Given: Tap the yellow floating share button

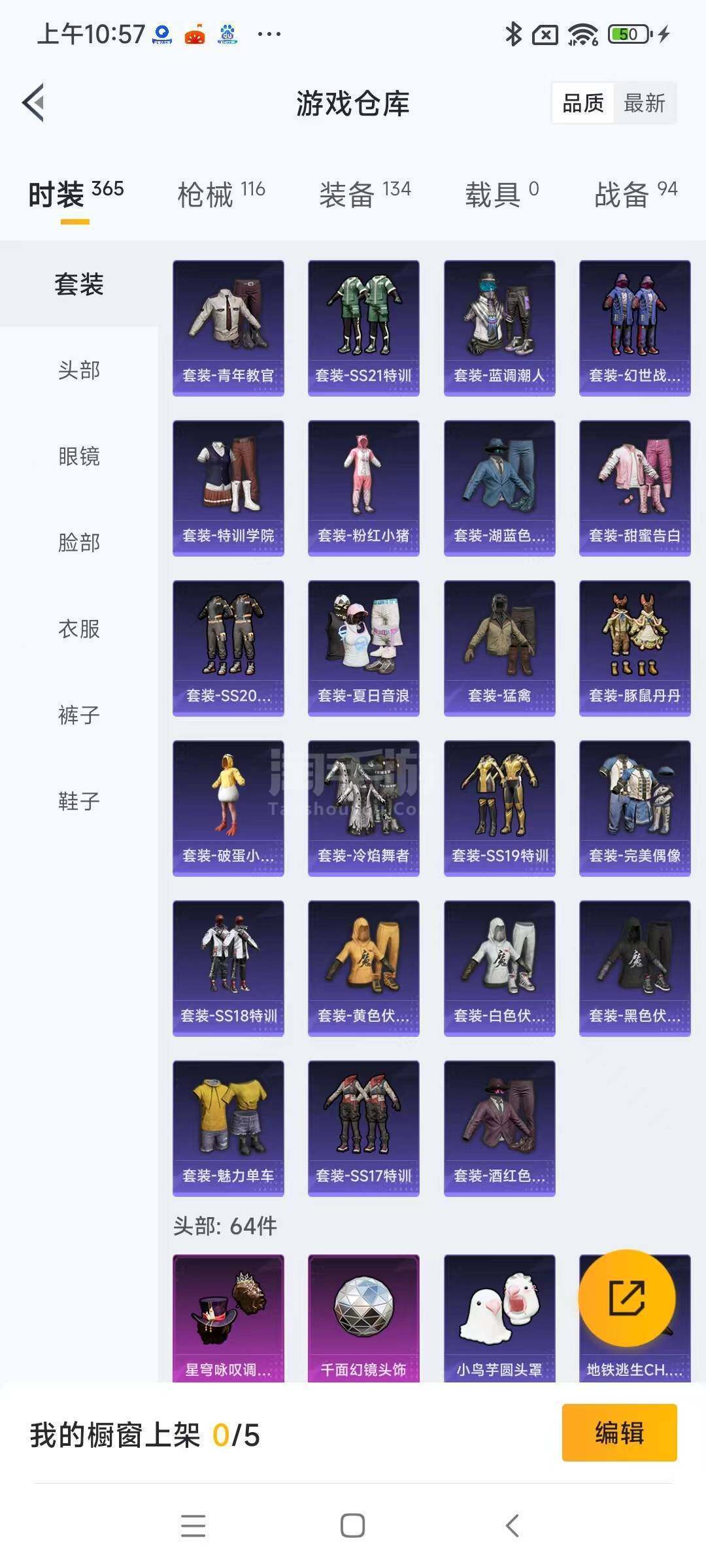Looking at the screenshot, I should coord(627,1298).
